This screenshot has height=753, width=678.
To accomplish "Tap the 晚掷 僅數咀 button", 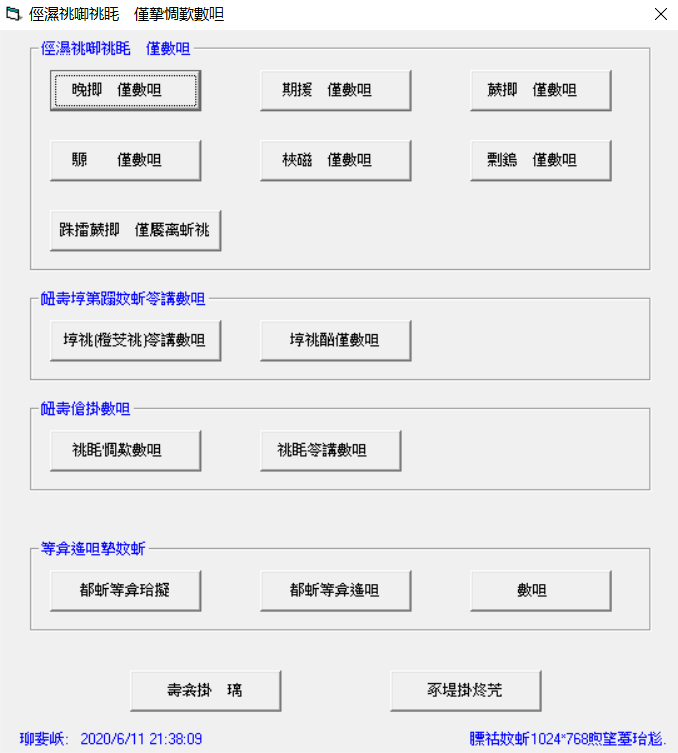I will tap(125, 90).
